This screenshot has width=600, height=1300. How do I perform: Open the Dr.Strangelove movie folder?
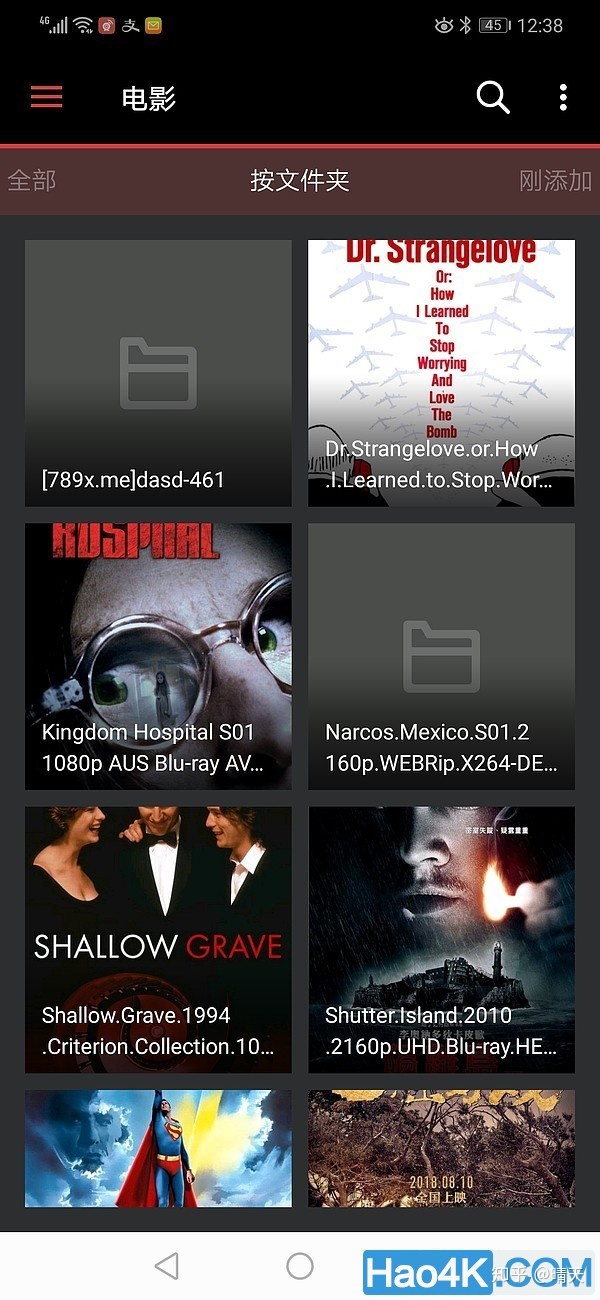[441, 373]
